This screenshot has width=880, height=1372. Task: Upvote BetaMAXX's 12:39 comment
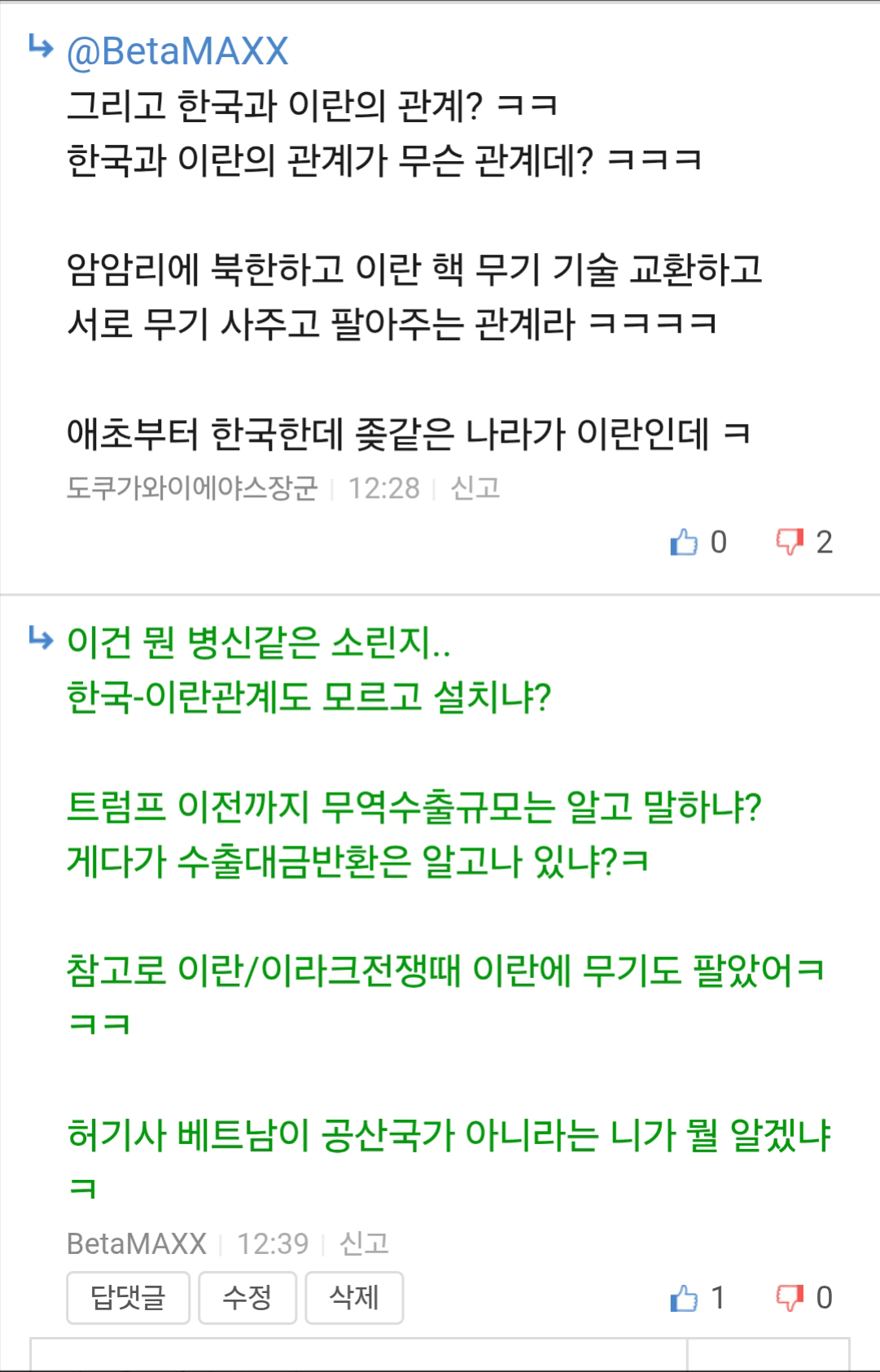[684, 1298]
